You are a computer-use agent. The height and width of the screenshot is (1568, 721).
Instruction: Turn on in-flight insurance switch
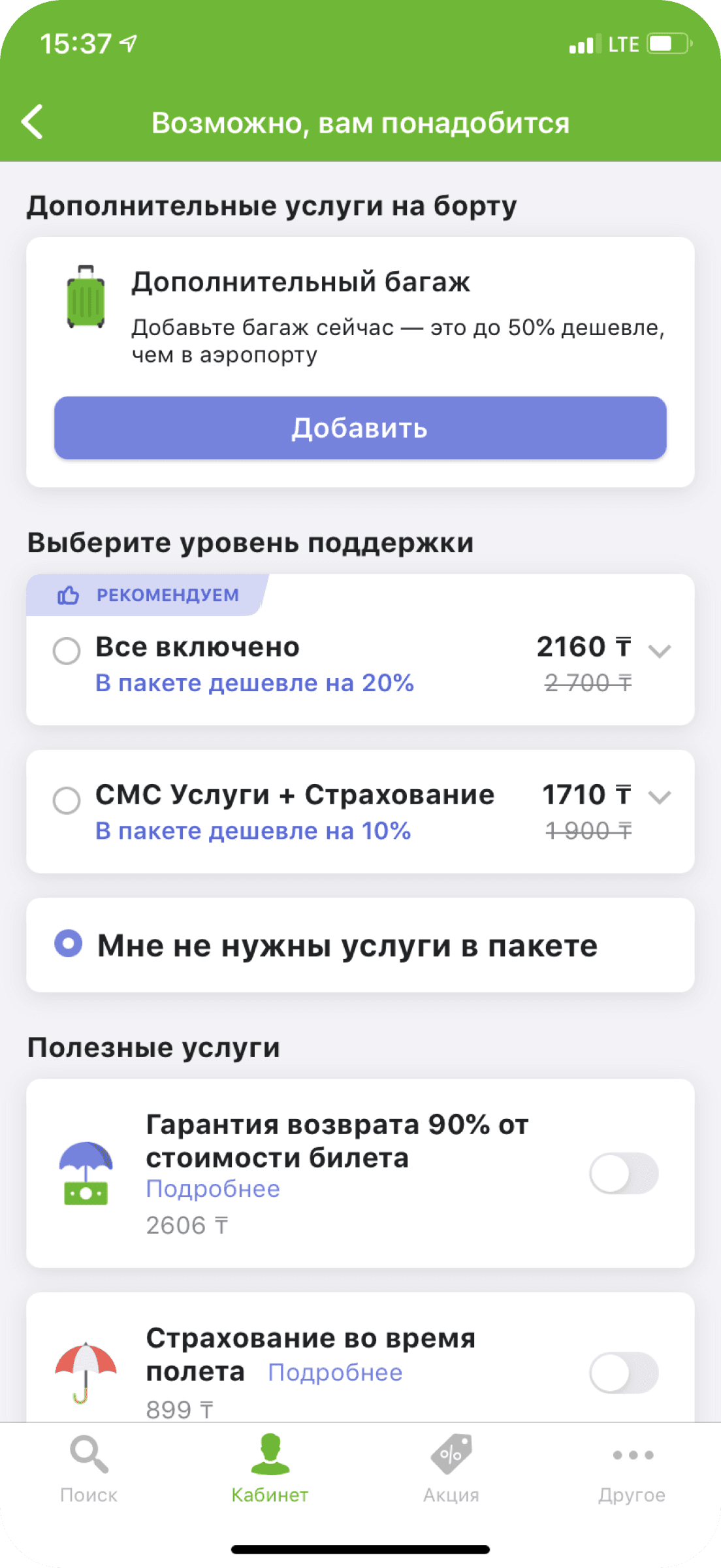point(624,1373)
